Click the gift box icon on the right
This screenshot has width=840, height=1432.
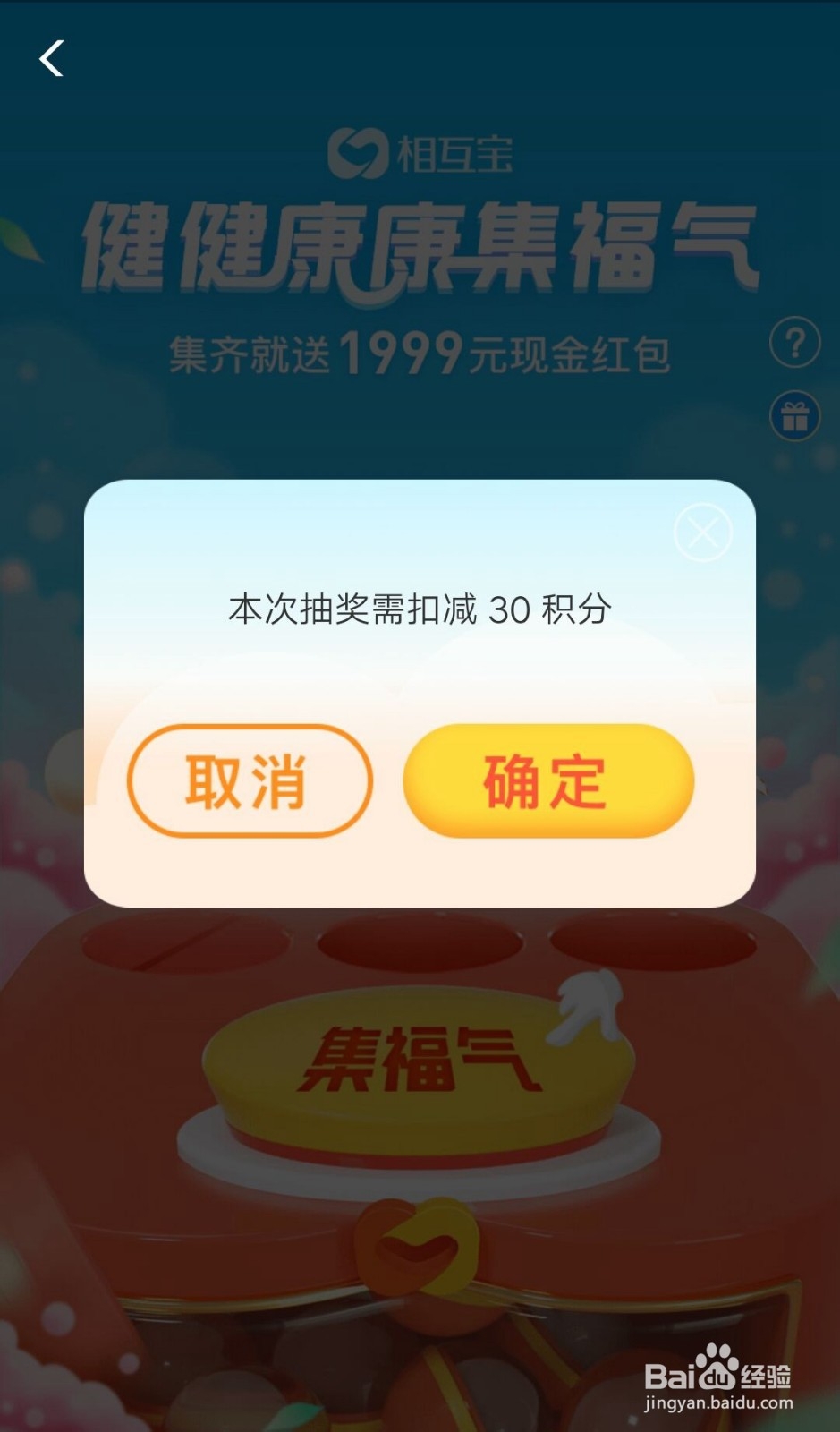(x=793, y=414)
